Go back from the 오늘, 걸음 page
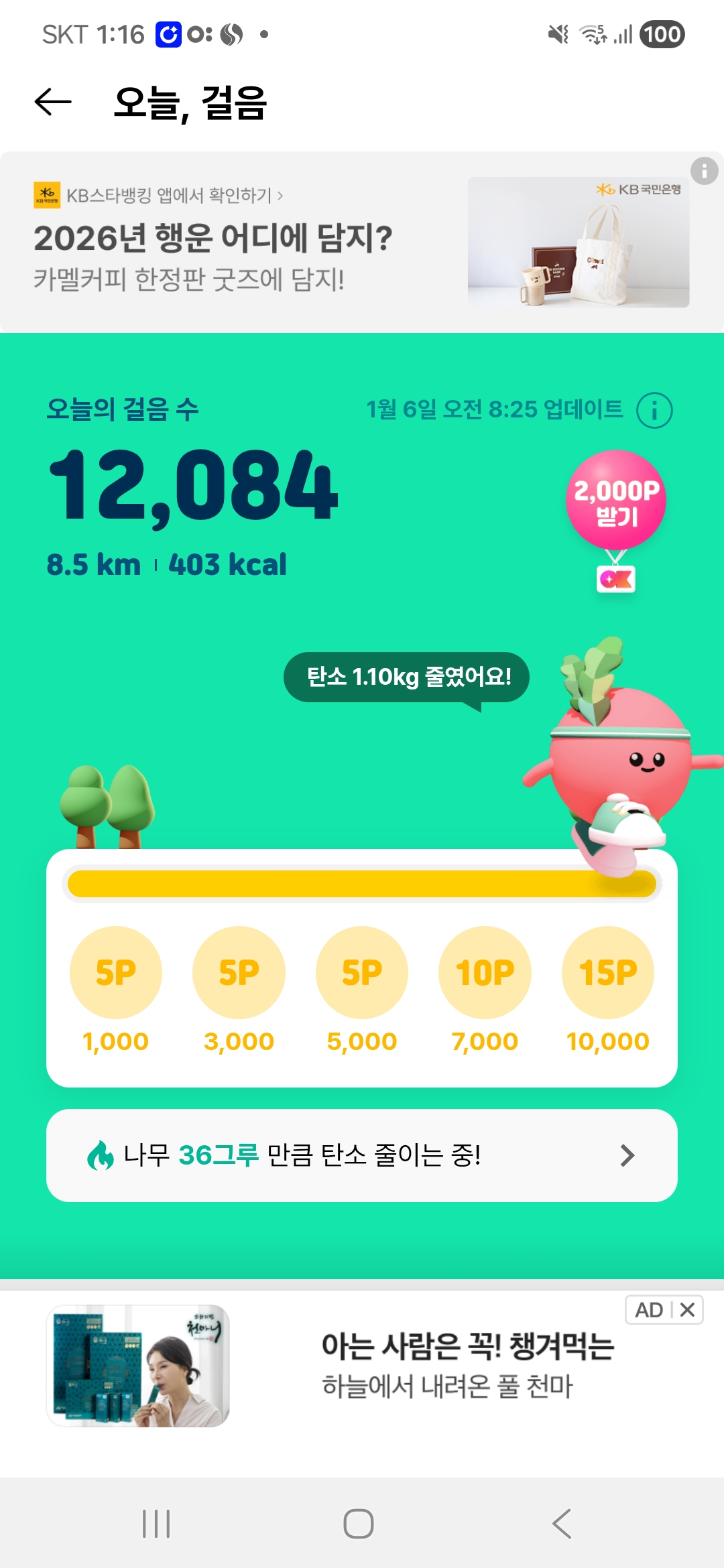 click(53, 102)
